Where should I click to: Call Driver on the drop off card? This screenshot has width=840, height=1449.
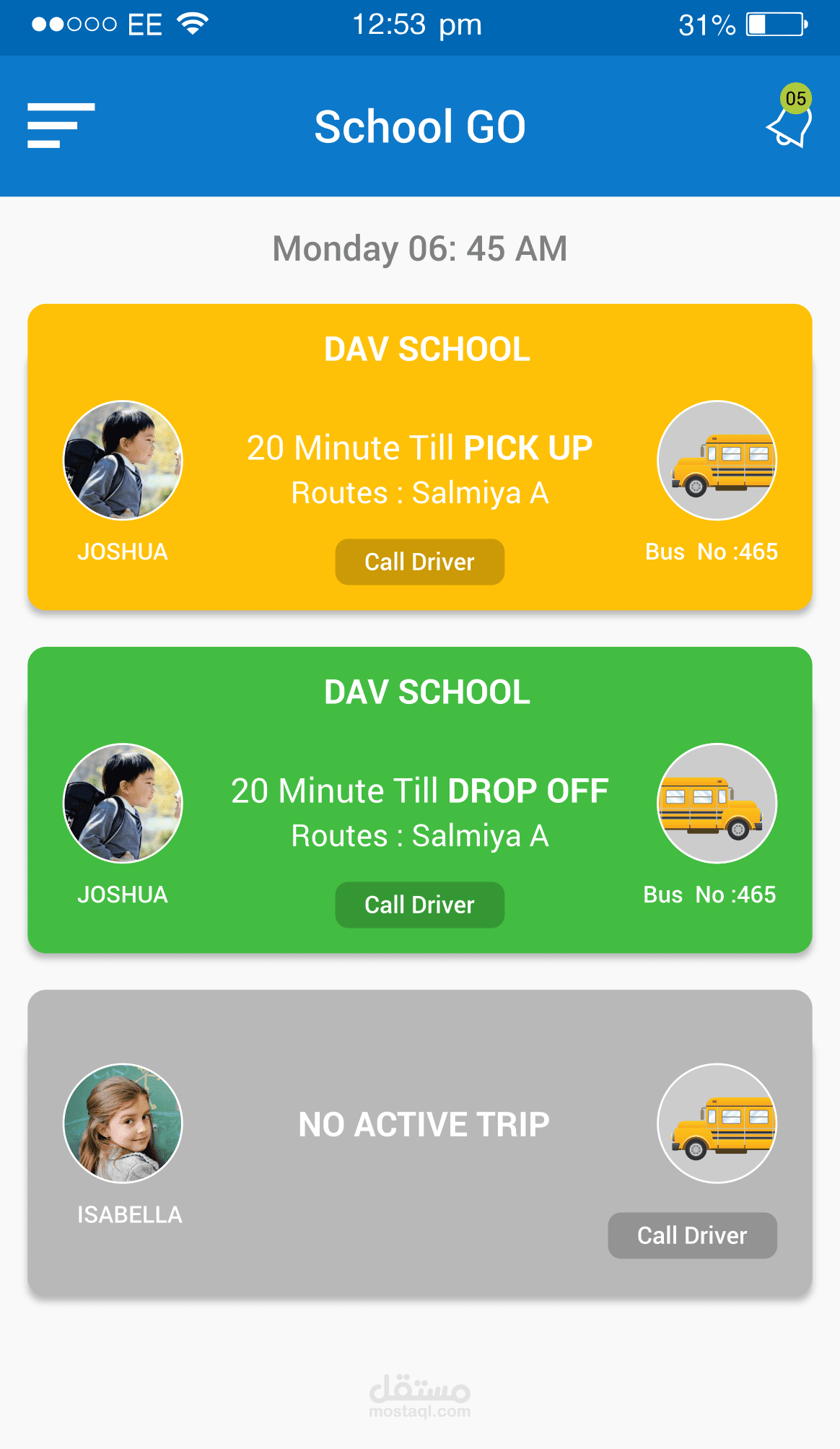point(419,905)
